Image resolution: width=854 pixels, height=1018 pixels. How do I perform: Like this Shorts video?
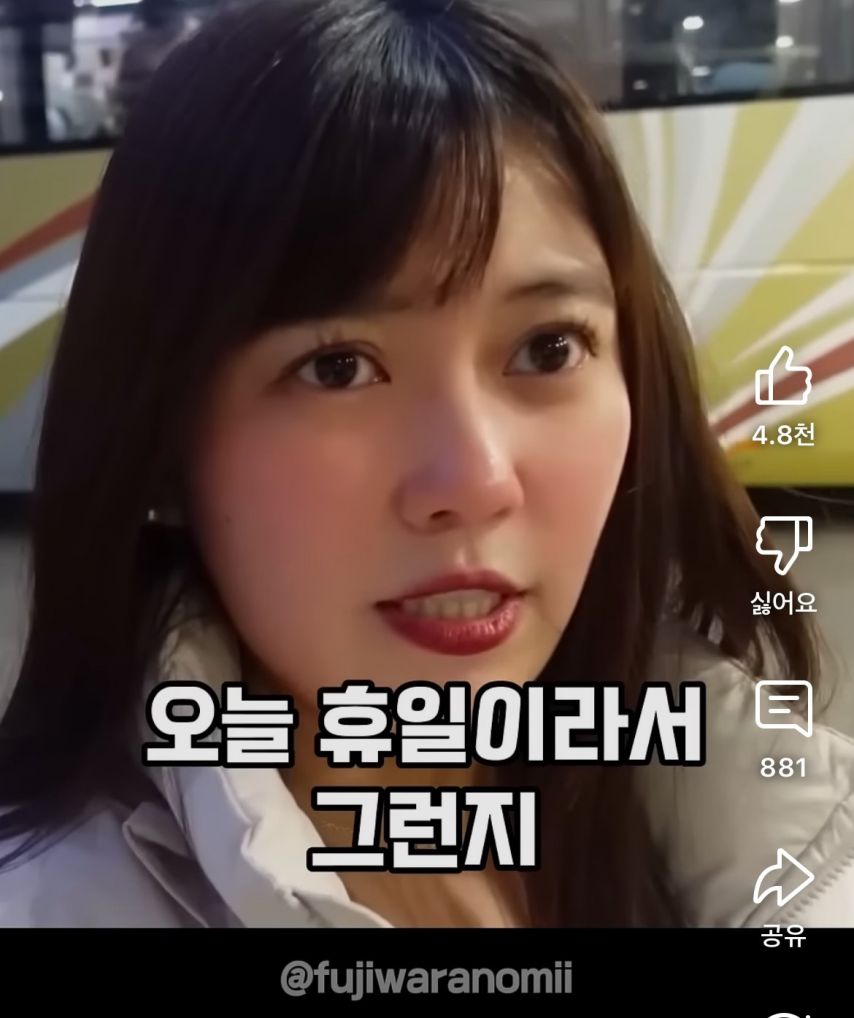coord(783,378)
